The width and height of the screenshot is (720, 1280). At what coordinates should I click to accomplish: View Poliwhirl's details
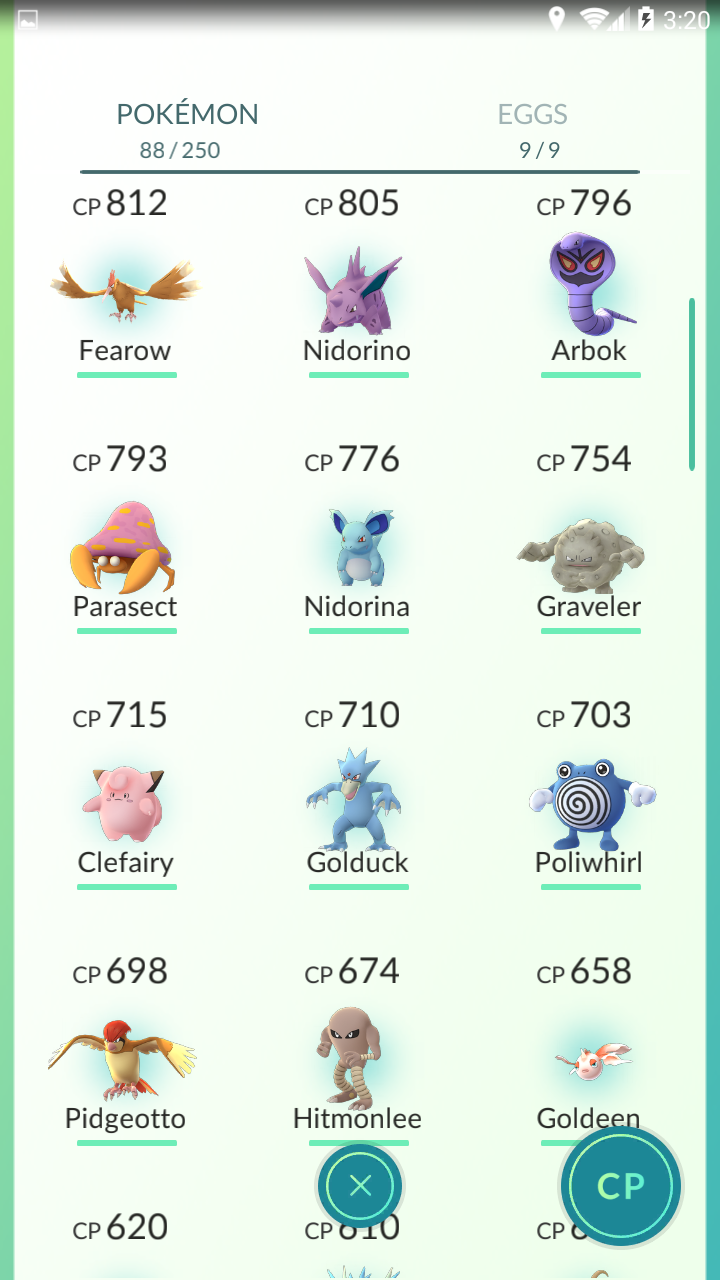590,795
